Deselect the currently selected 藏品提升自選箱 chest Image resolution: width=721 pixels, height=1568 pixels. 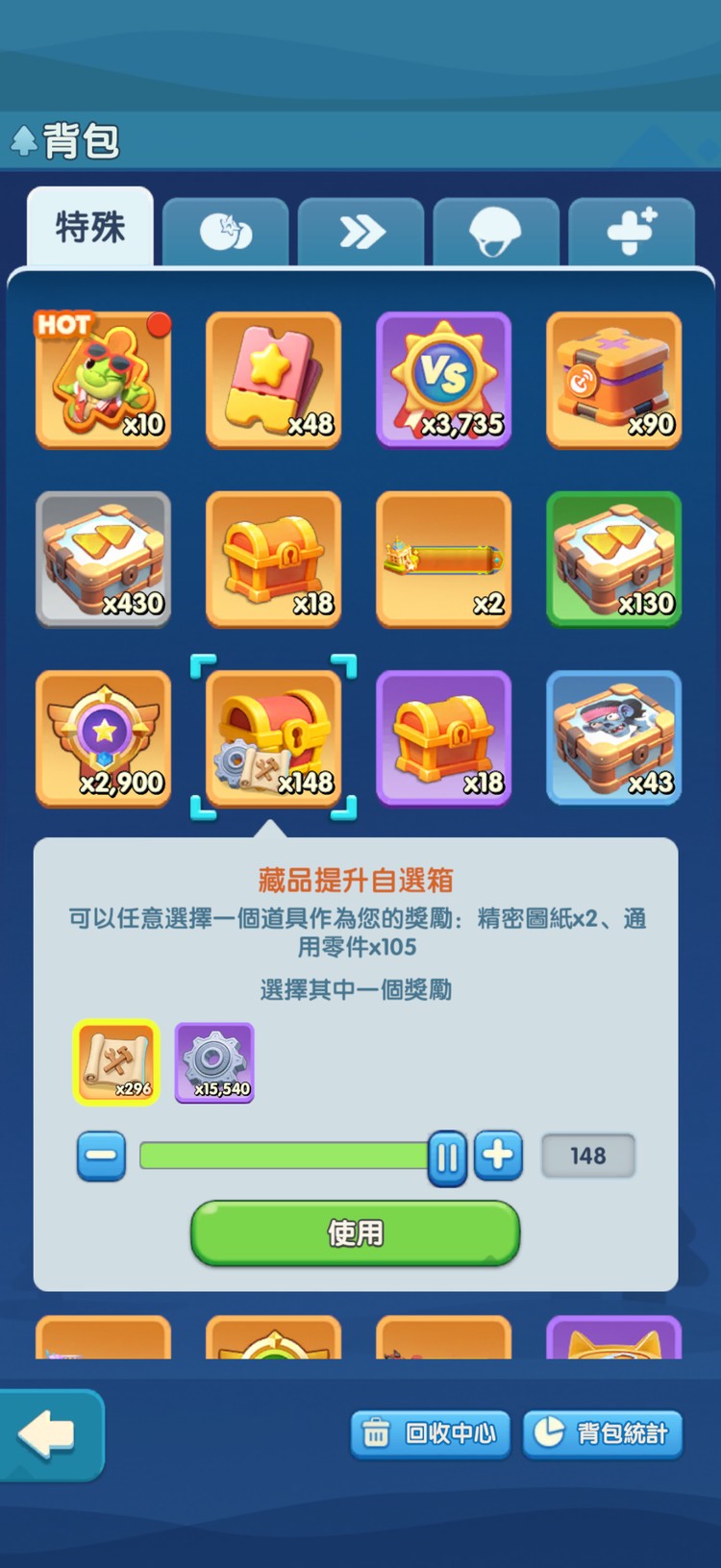(x=273, y=738)
